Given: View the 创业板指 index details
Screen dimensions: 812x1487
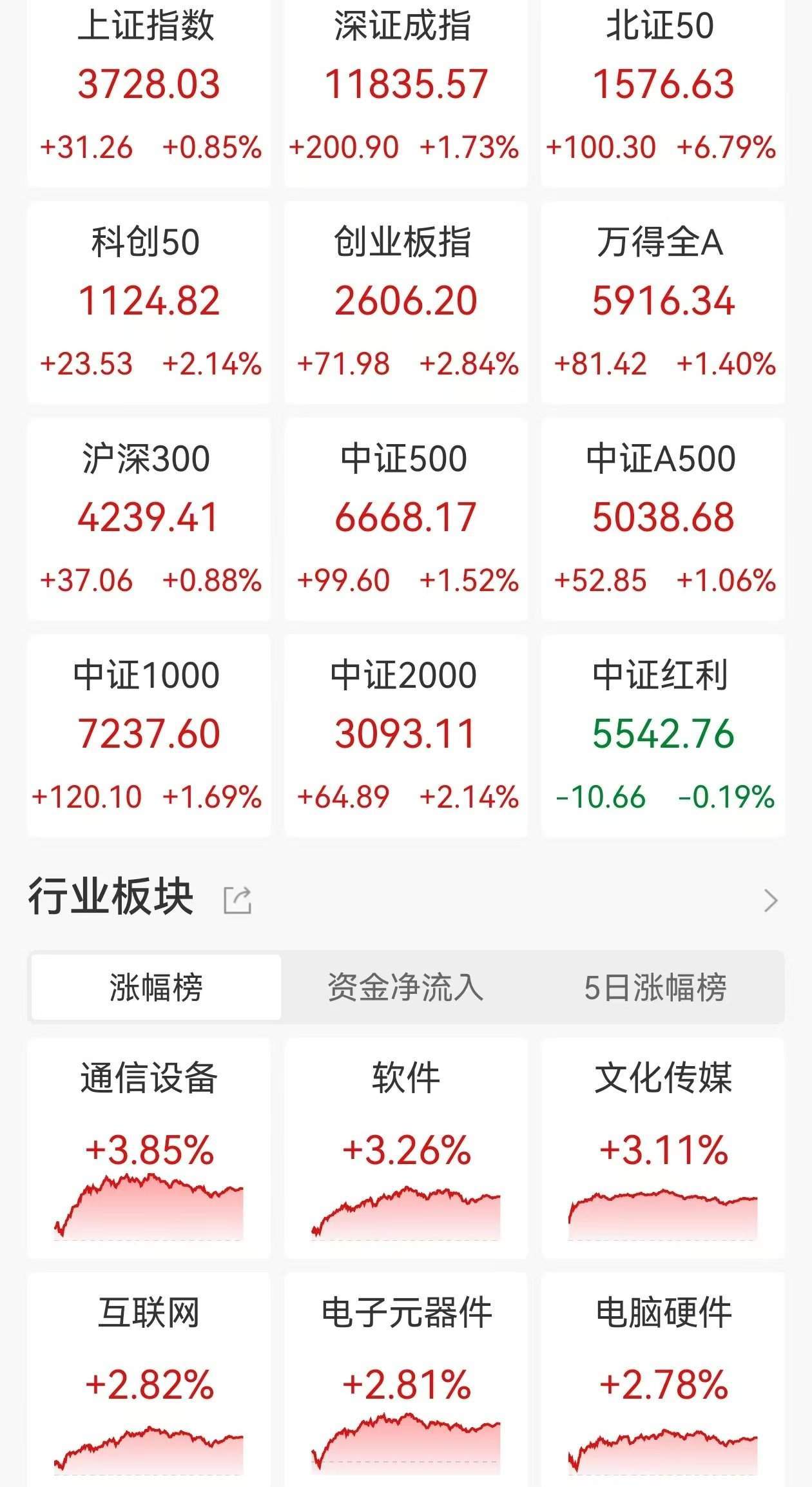Looking at the screenshot, I should click(406, 302).
